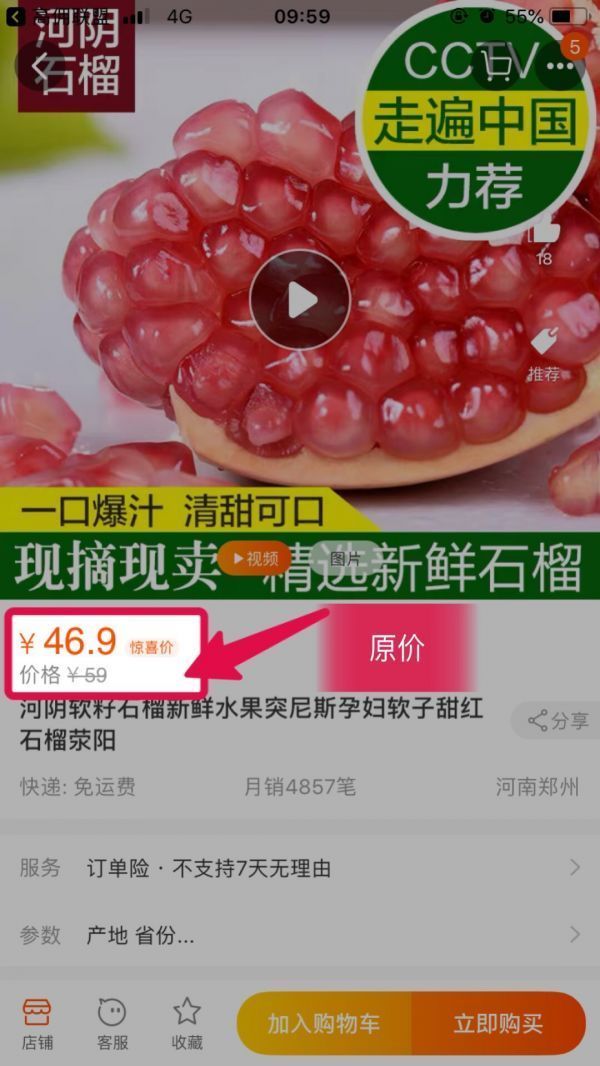
Task: Open the overflow menu with three dots
Action: [x=559, y=67]
